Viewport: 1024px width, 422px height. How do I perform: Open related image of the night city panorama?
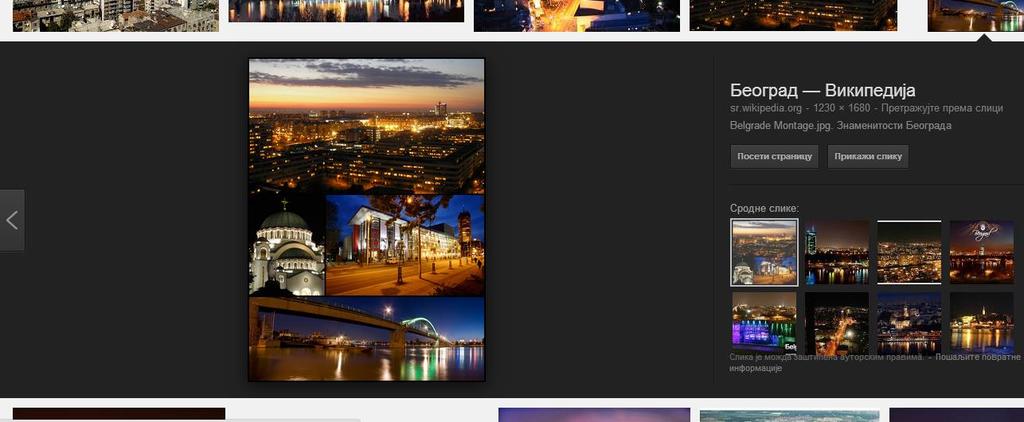[x=909, y=252]
